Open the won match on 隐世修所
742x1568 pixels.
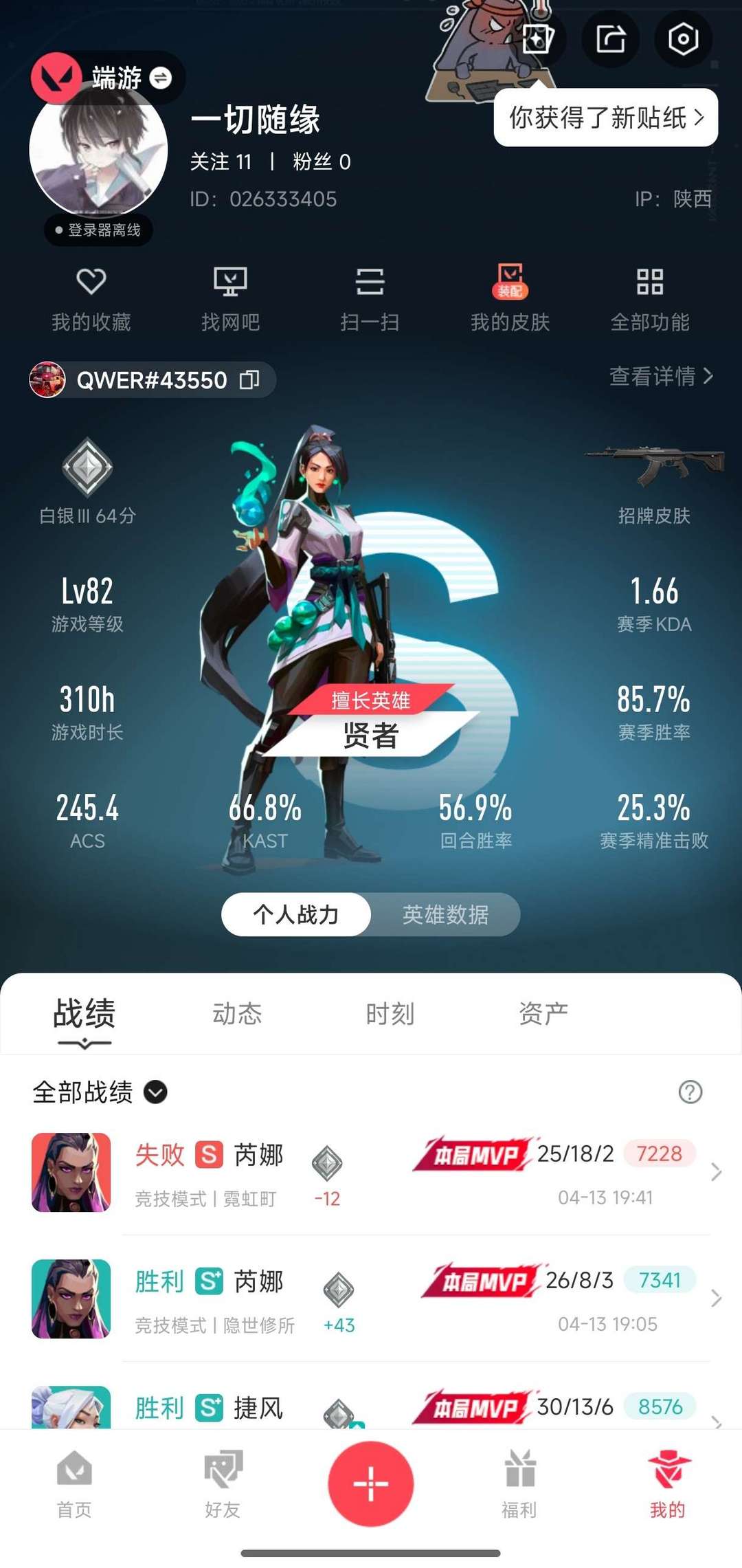(x=371, y=1299)
